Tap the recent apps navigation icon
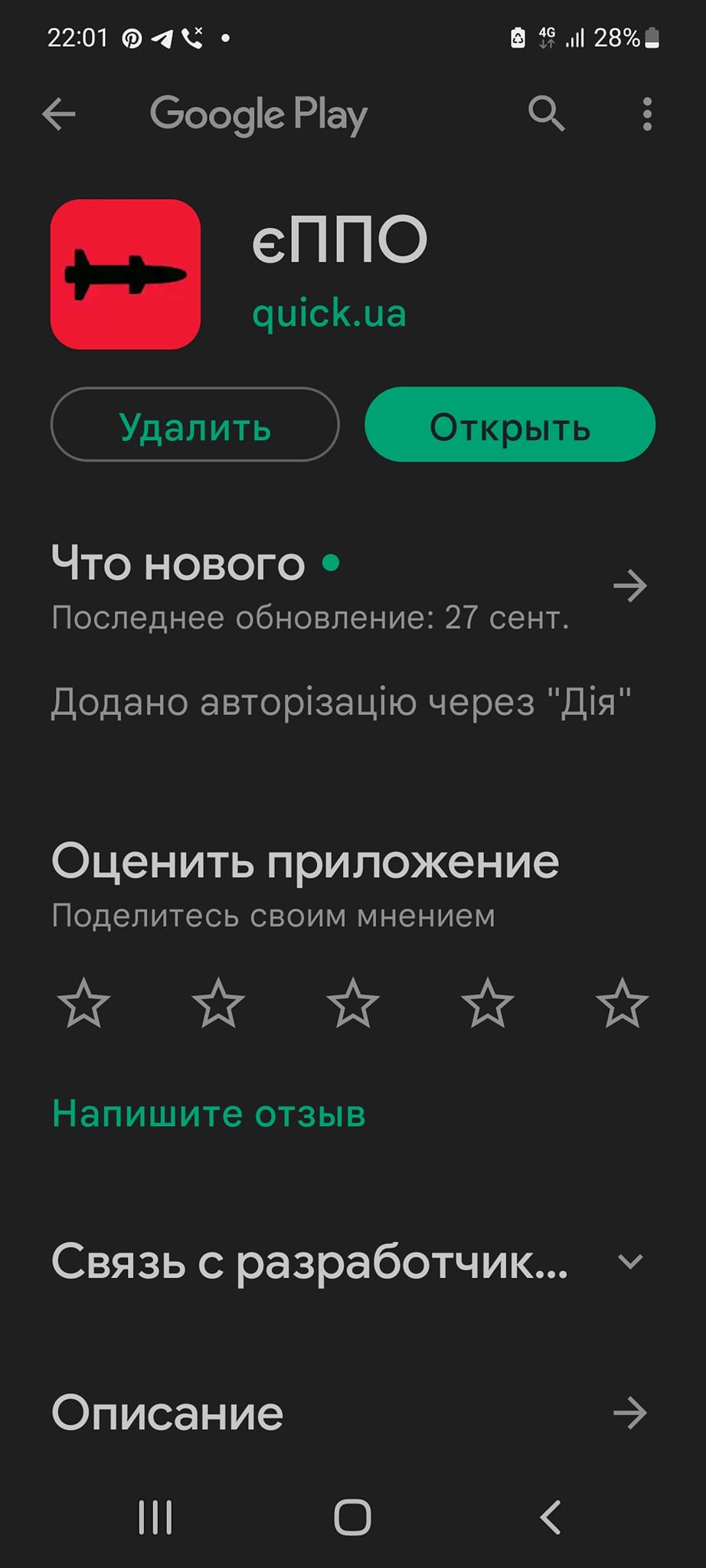The image size is (706, 1568). tap(155, 1518)
